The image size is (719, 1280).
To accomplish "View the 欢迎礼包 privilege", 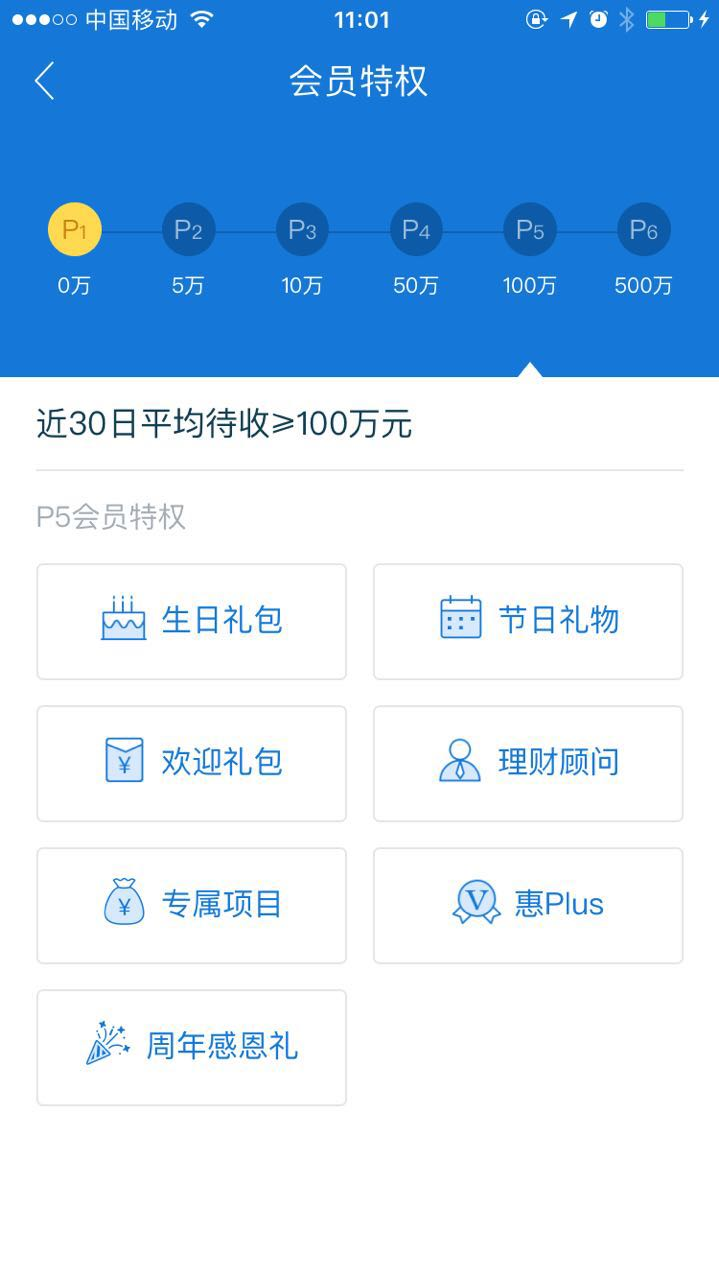I will [x=191, y=763].
